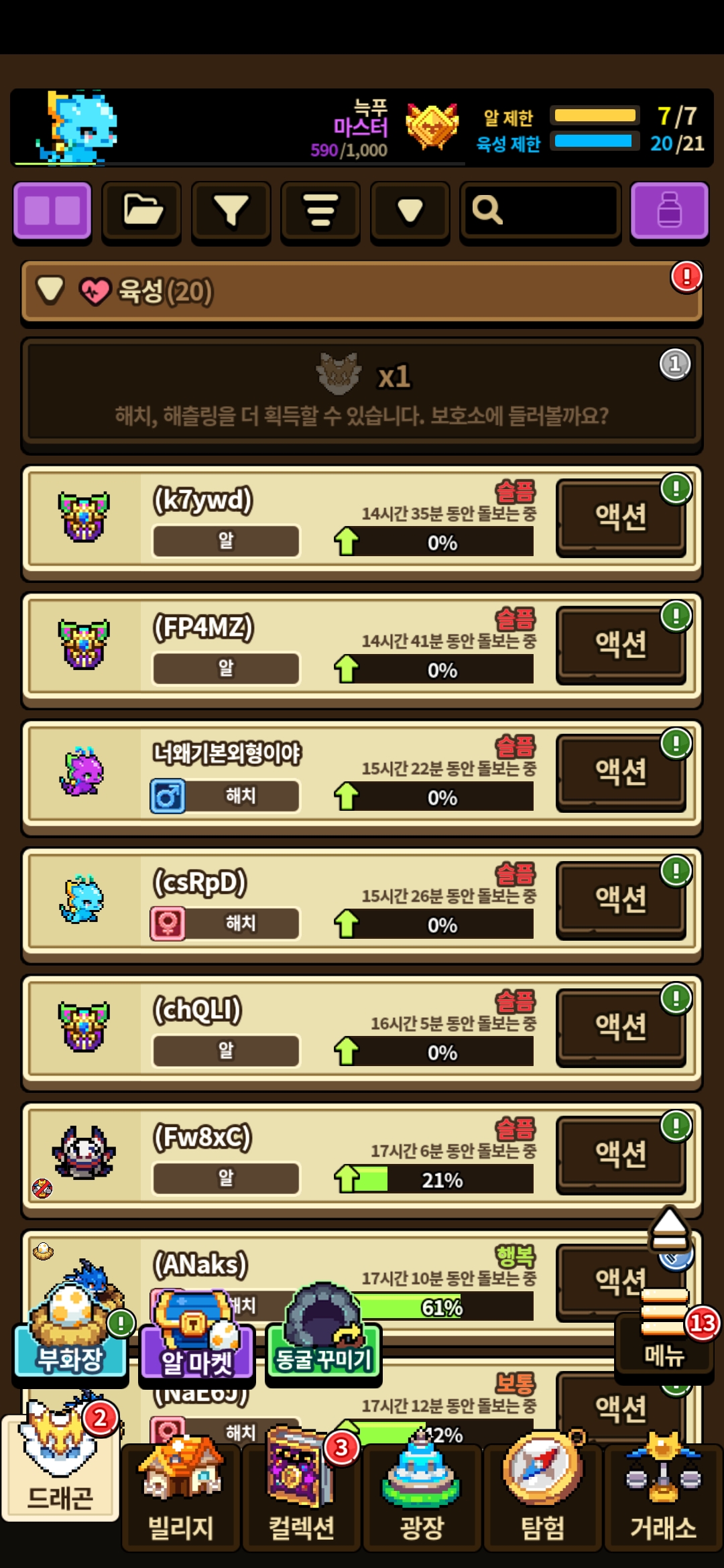This screenshot has width=724, height=1568.
Task: Open the purple potion bottle button
Action: point(669,210)
